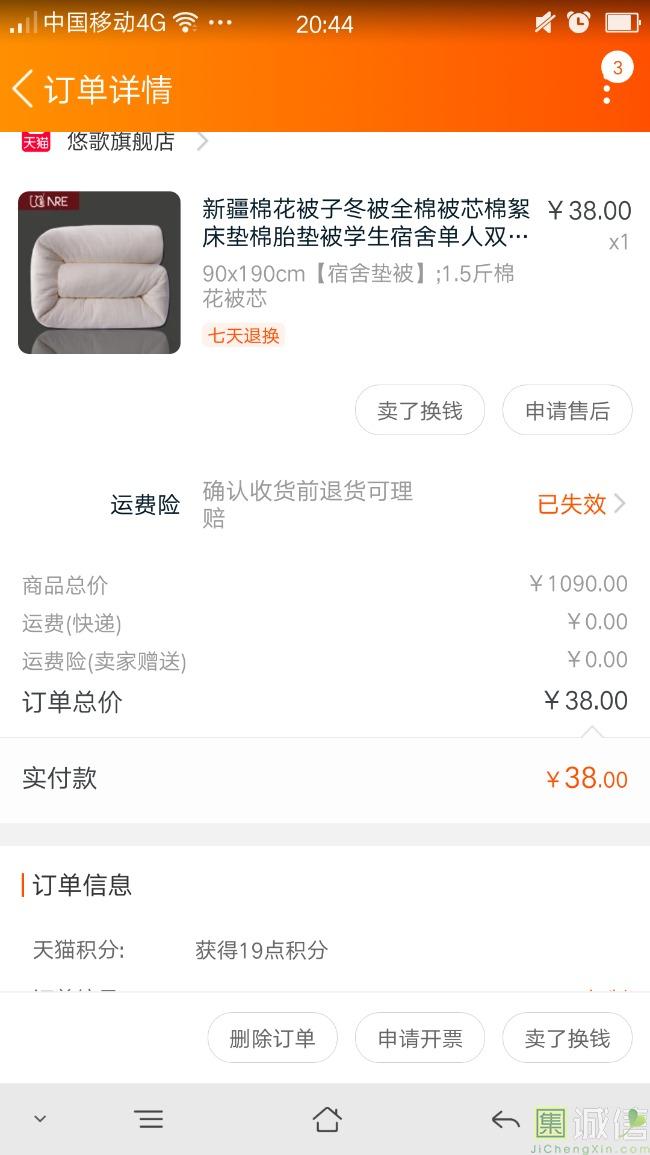Open the 悠歌旗舰店 store page
Image resolution: width=650 pixels, height=1155 pixels.
[x=120, y=142]
